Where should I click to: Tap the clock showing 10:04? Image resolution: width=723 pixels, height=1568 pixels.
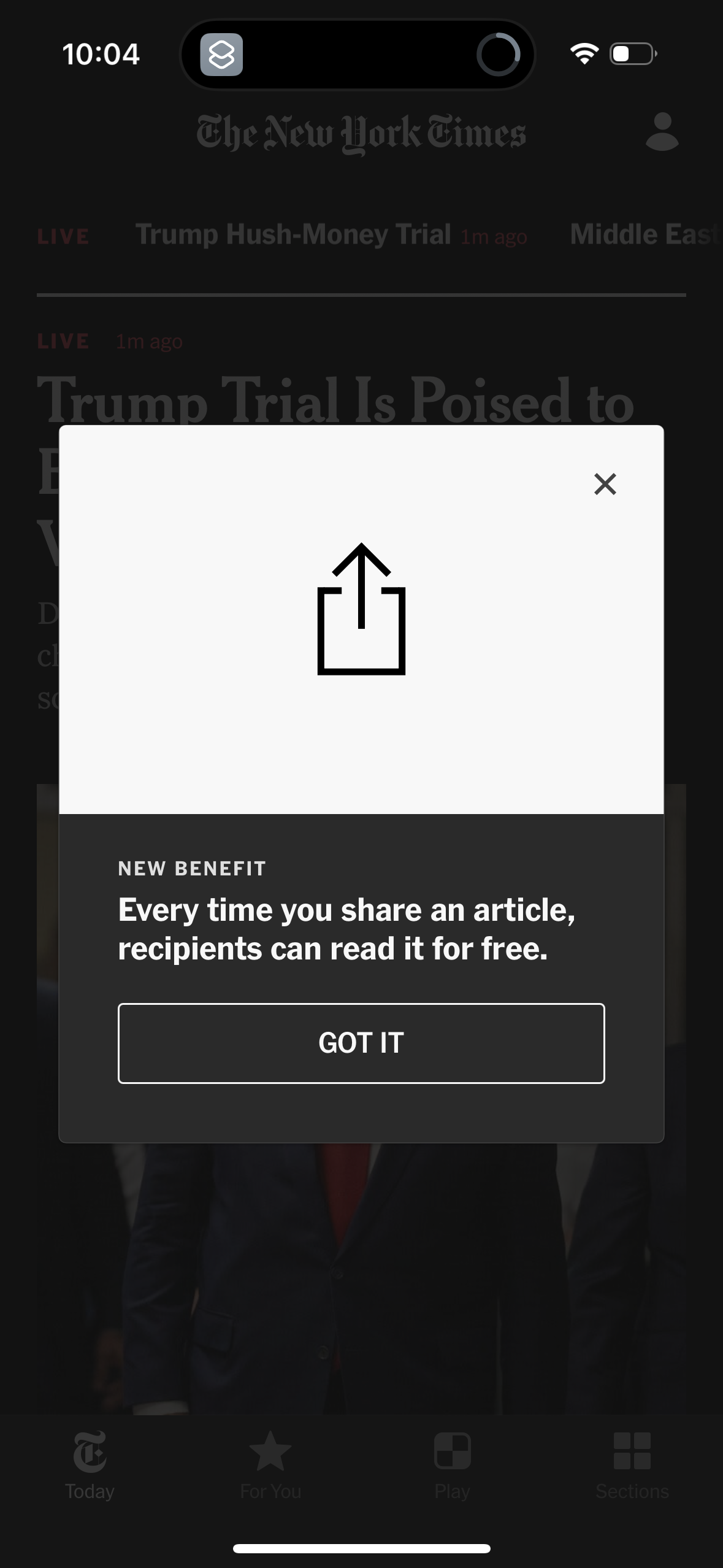[102, 55]
